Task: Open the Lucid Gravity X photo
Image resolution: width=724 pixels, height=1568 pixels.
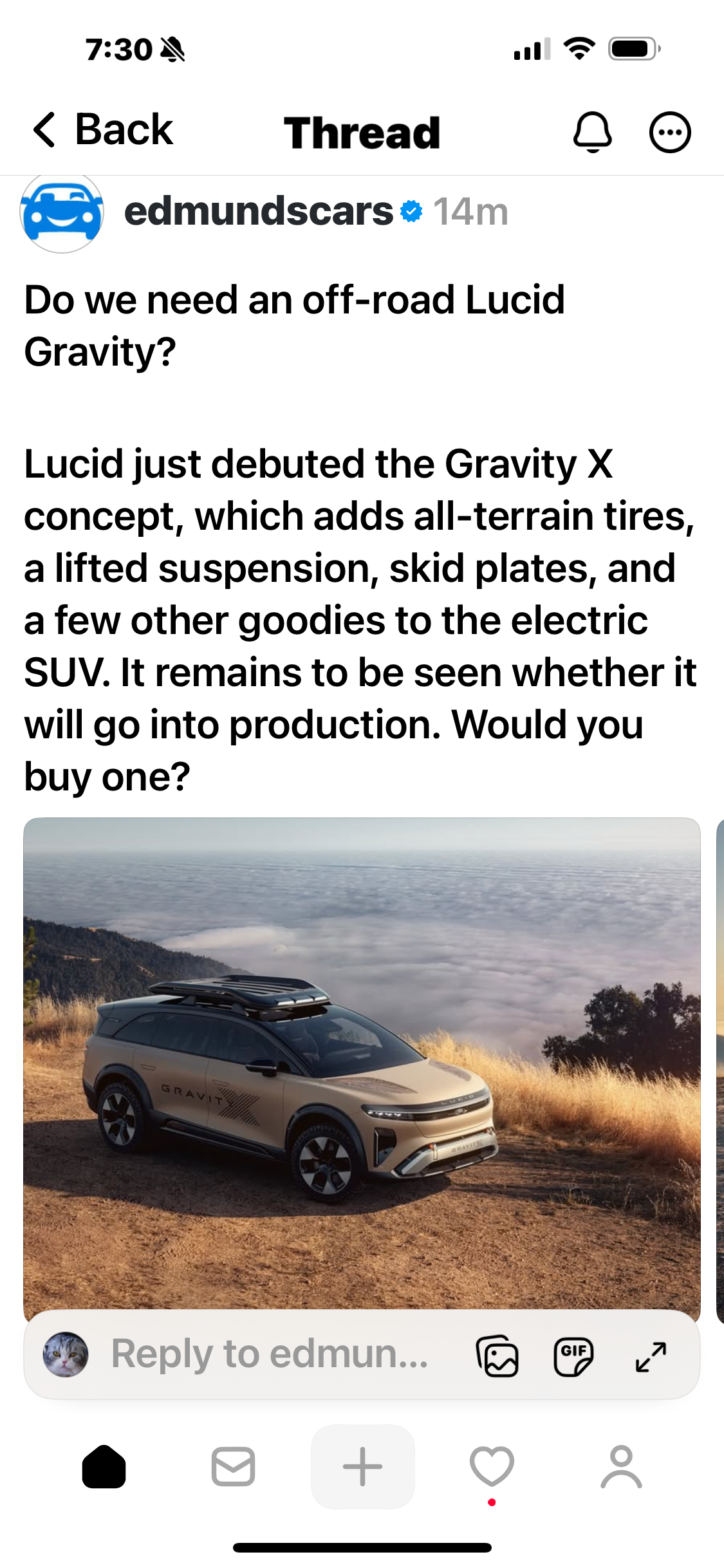Action: (x=362, y=1062)
